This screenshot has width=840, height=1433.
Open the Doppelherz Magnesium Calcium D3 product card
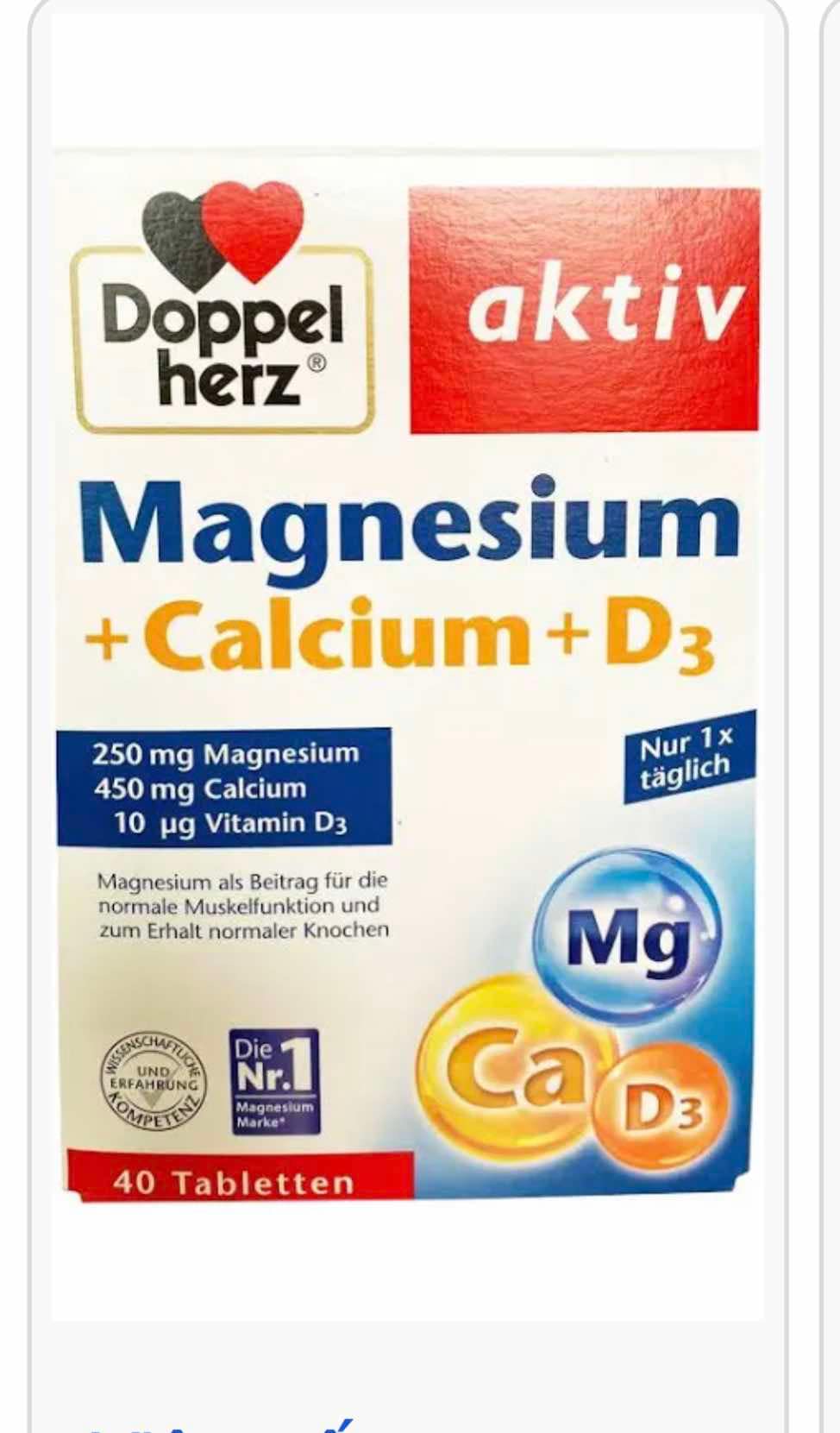407,673
